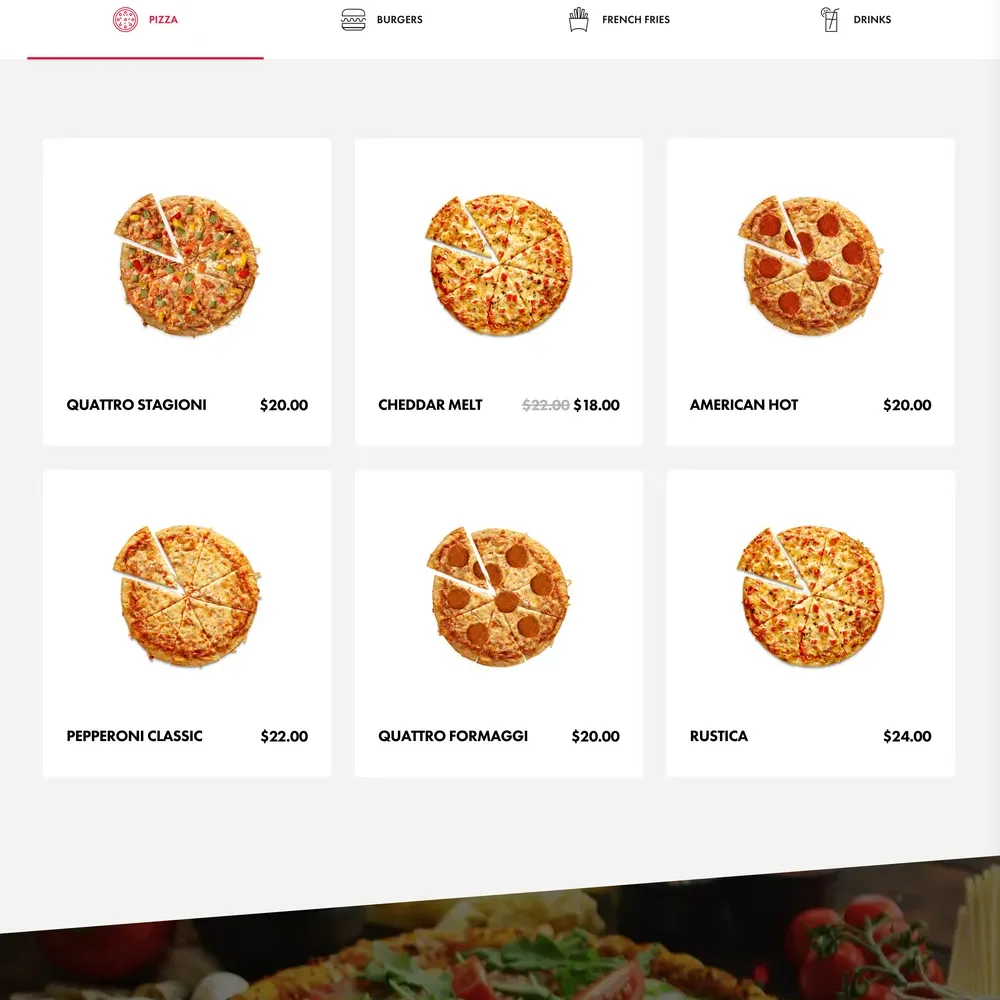Select the Drinks tab
Image resolution: width=1000 pixels, height=1000 pixels.
coord(856,20)
